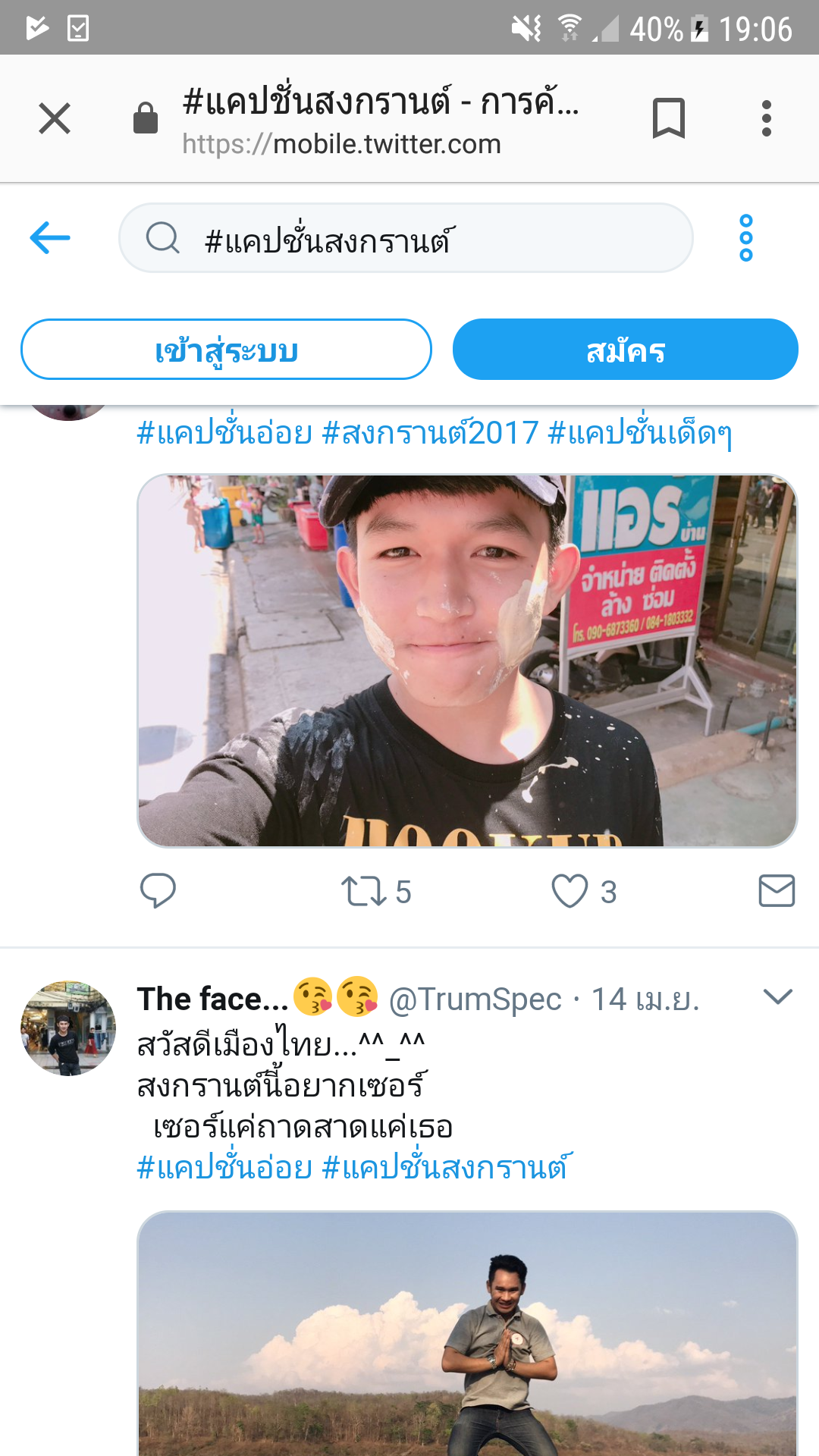819x1456 pixels.
Task: Open Twitter search options menu
Action: tap(745, 238)
